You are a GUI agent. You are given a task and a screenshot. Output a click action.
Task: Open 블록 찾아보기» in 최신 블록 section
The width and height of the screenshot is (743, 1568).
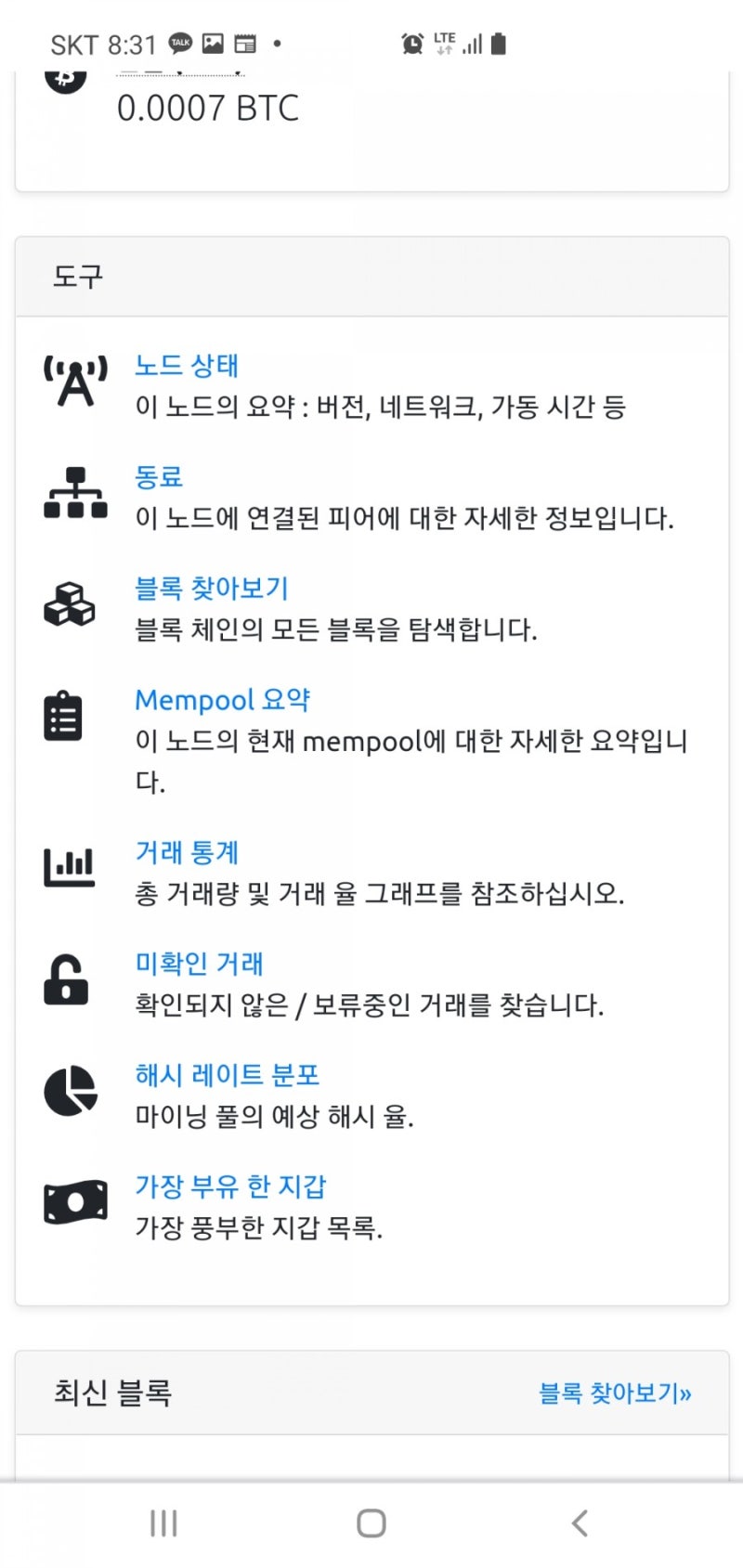(614, 1393)
